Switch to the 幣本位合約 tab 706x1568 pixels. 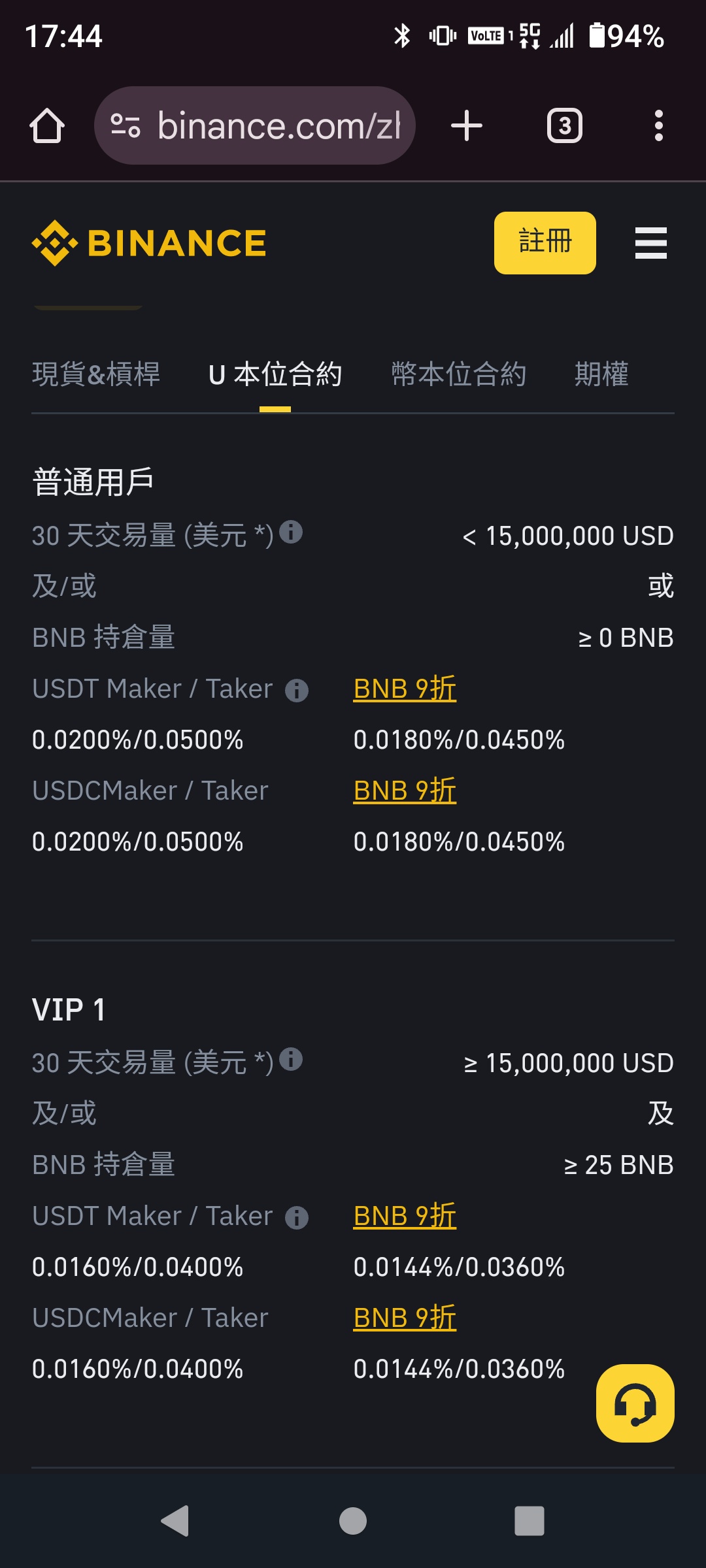[x=458, y=374]
